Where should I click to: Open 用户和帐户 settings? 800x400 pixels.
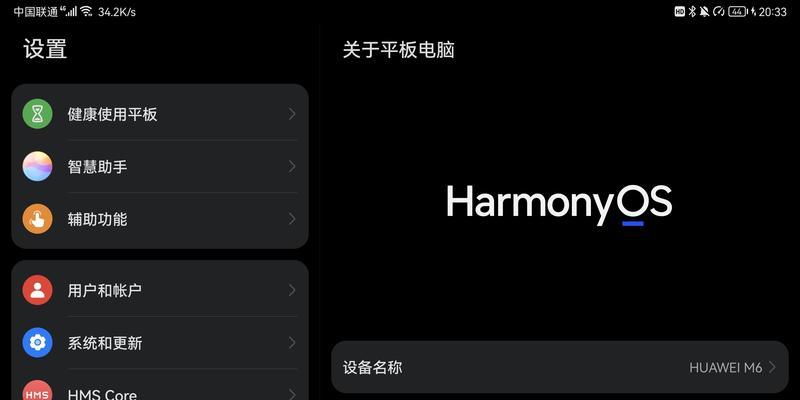tap(160, 290)
